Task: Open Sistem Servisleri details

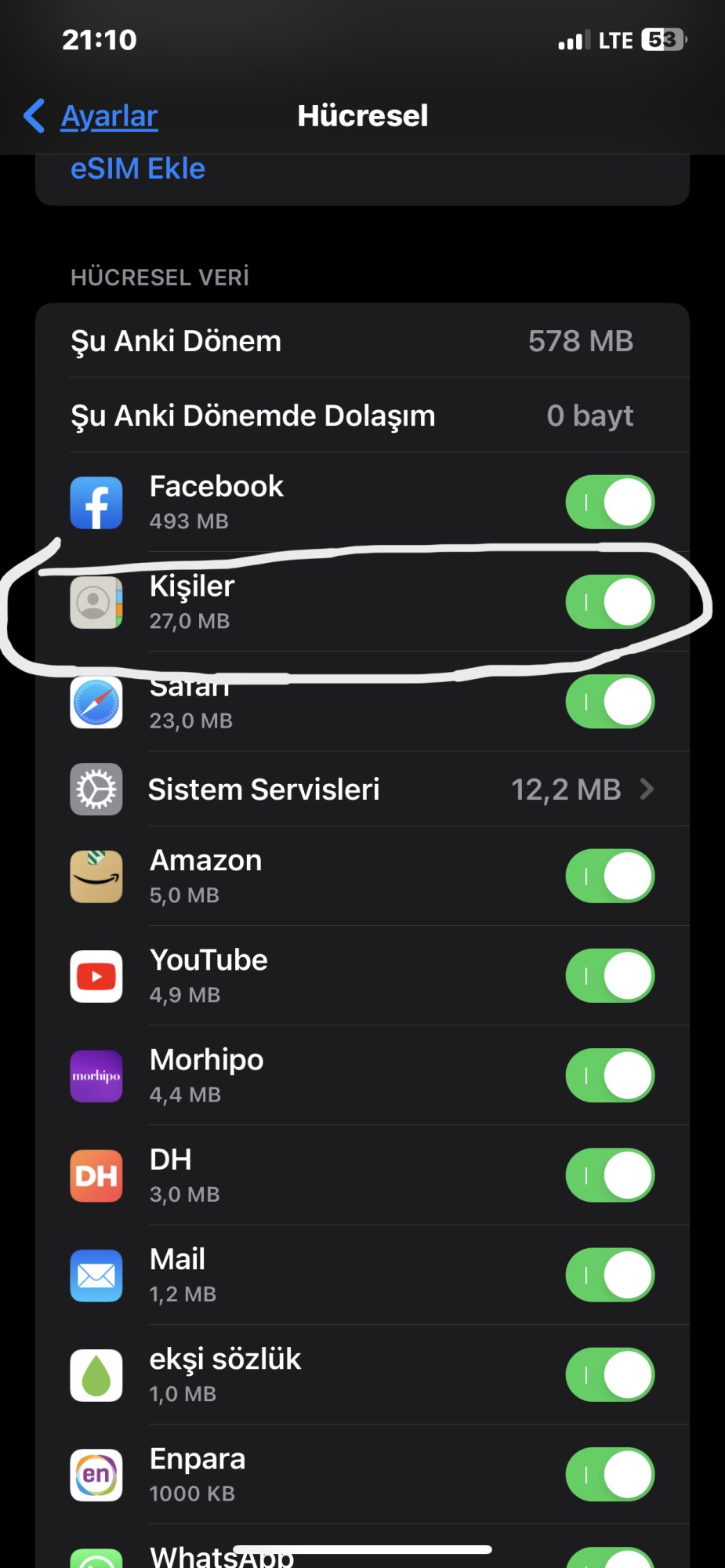Action: pyautogui.click(x=362, y=789)
